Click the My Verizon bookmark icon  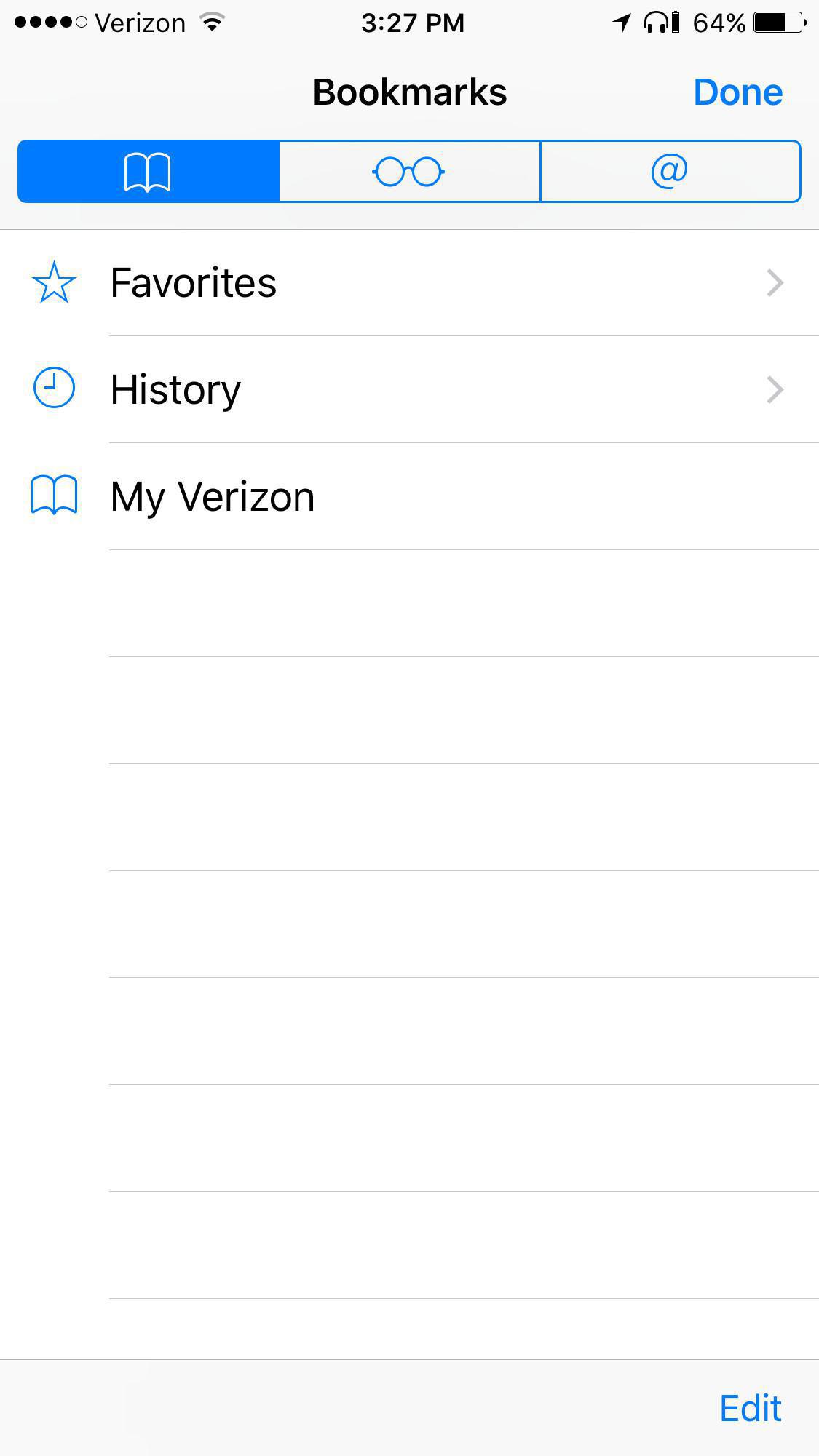[x=54, y=496]
